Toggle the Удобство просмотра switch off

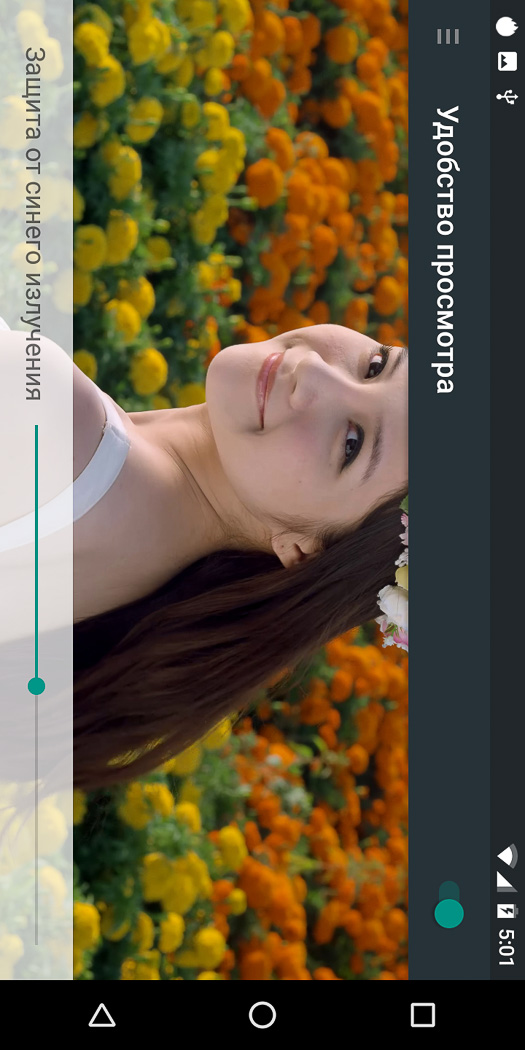coord(449,905)
